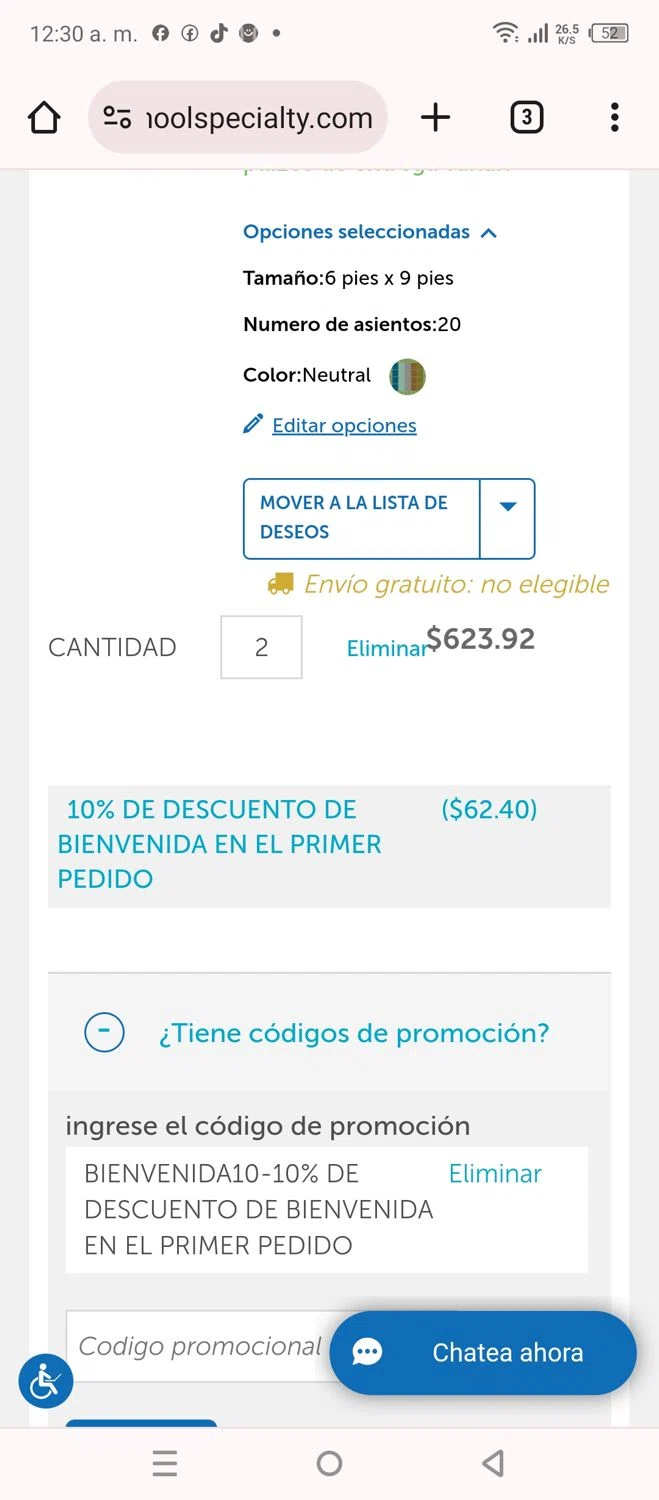Viewport: 659px width, 1500px height.
Task: Collapse the ¿Tiene códigos de promoción? section
Action: tap(105, 1033)
